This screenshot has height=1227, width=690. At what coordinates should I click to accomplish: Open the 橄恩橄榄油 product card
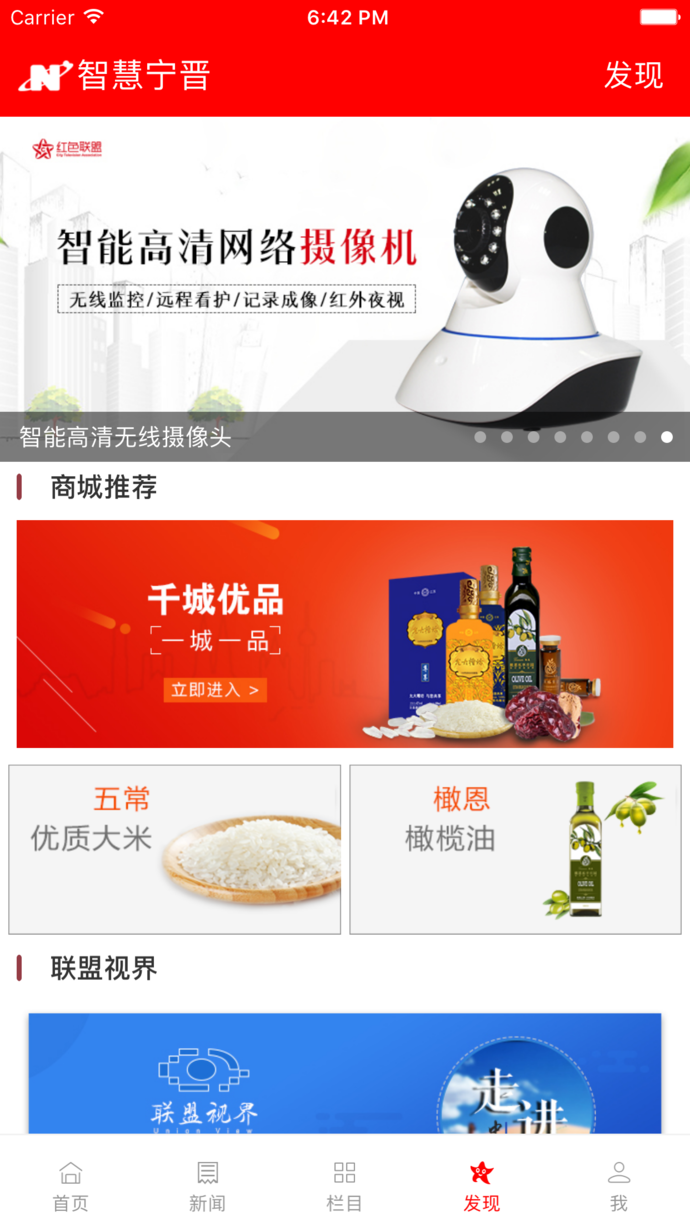(x=515, y=849)
